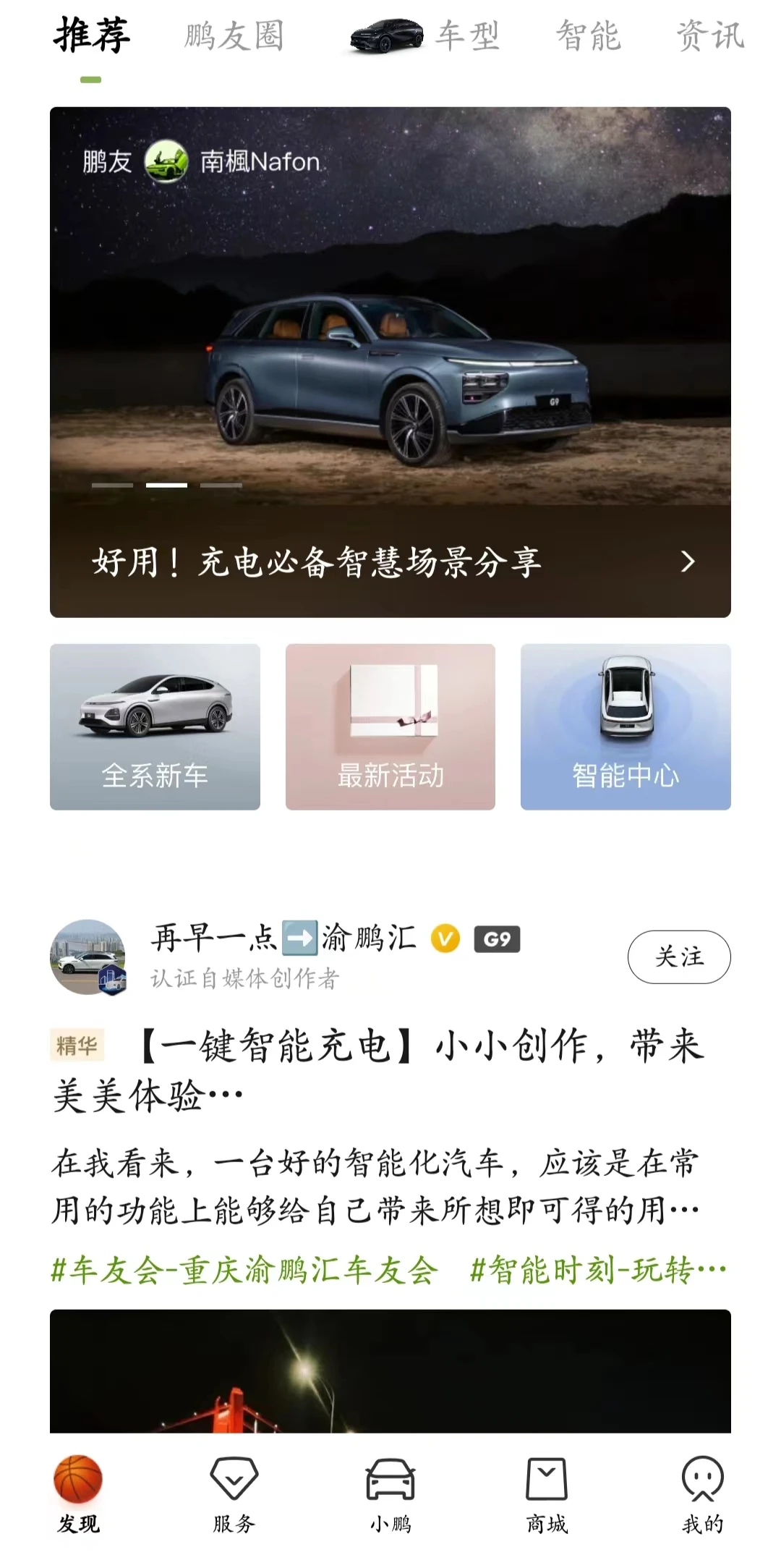This screenshot has width=781, height=1568.
Task: Open the 资讯 tab
Action: pyautogui.click(x=709, y=36)
